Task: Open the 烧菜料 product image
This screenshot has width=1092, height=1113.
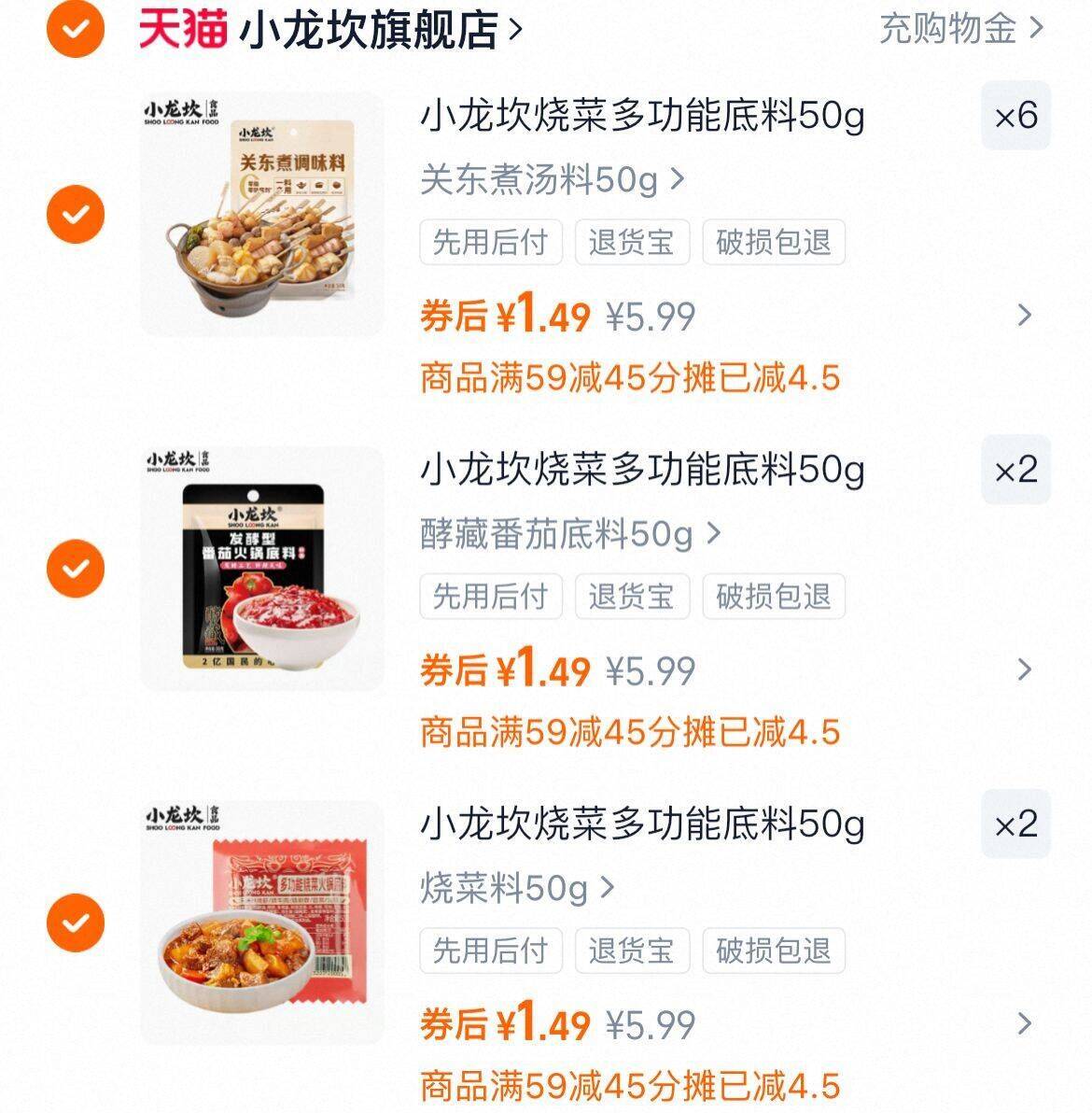Action: (262, 922)
